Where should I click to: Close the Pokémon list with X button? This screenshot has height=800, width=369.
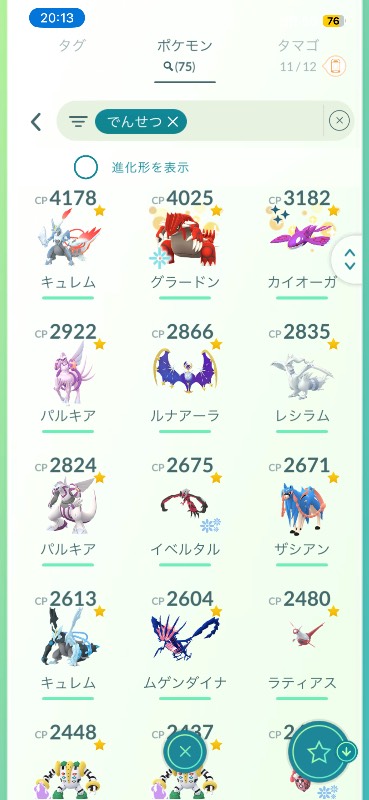(185, 751)
